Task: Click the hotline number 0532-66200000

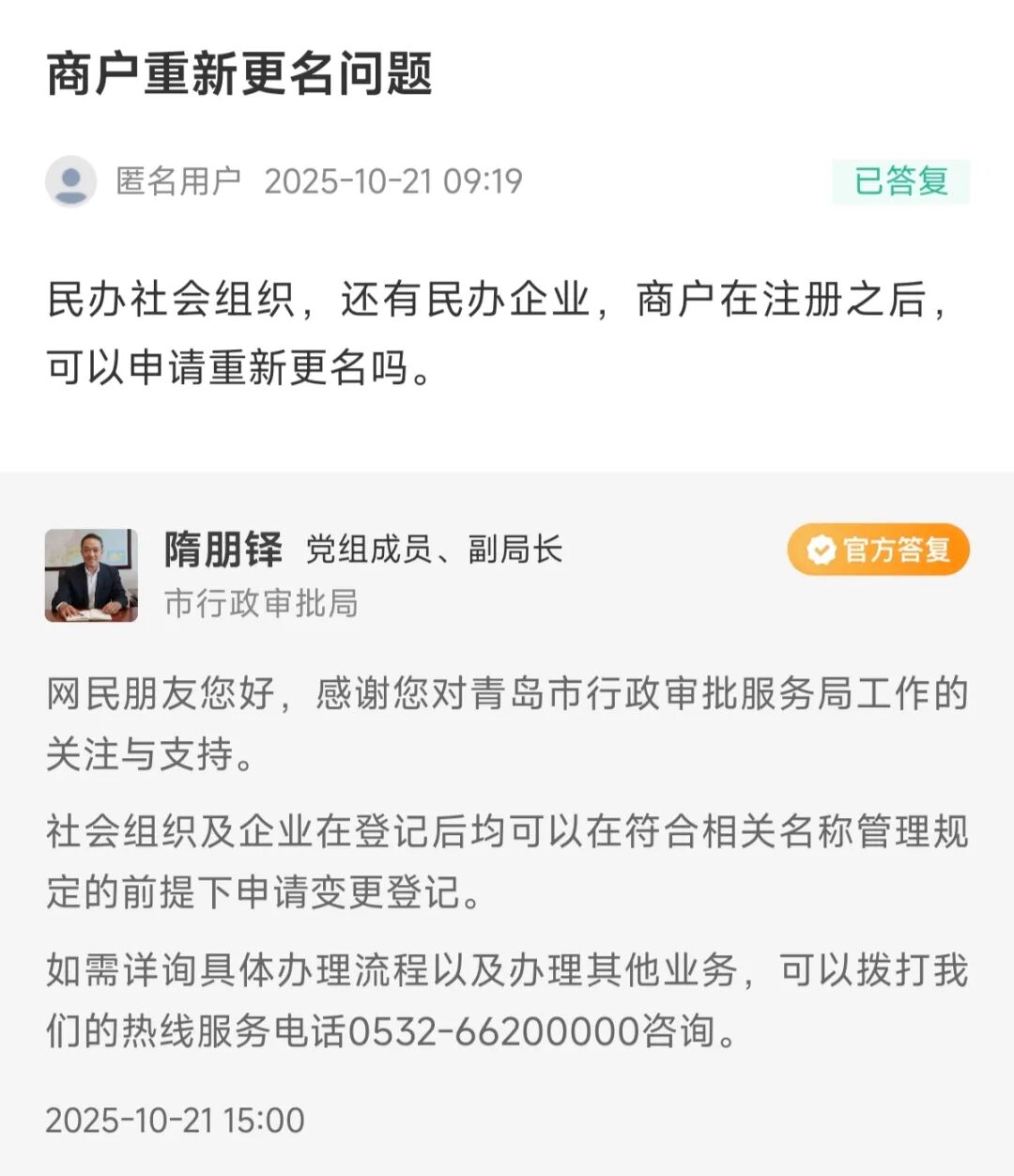Action: (x=493, y=1030)
